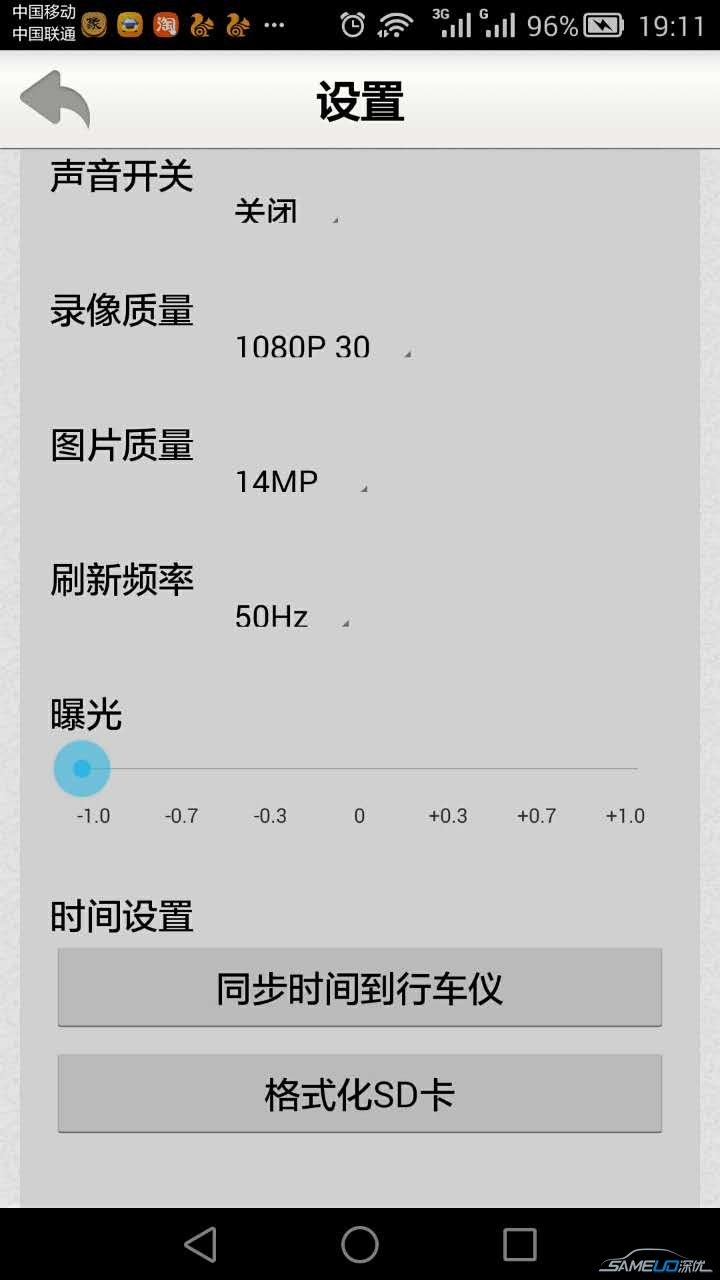This screenshot has width=720, height=1280.
Task: Open the recent apps overview
Action: click(x=519, y=1245)
